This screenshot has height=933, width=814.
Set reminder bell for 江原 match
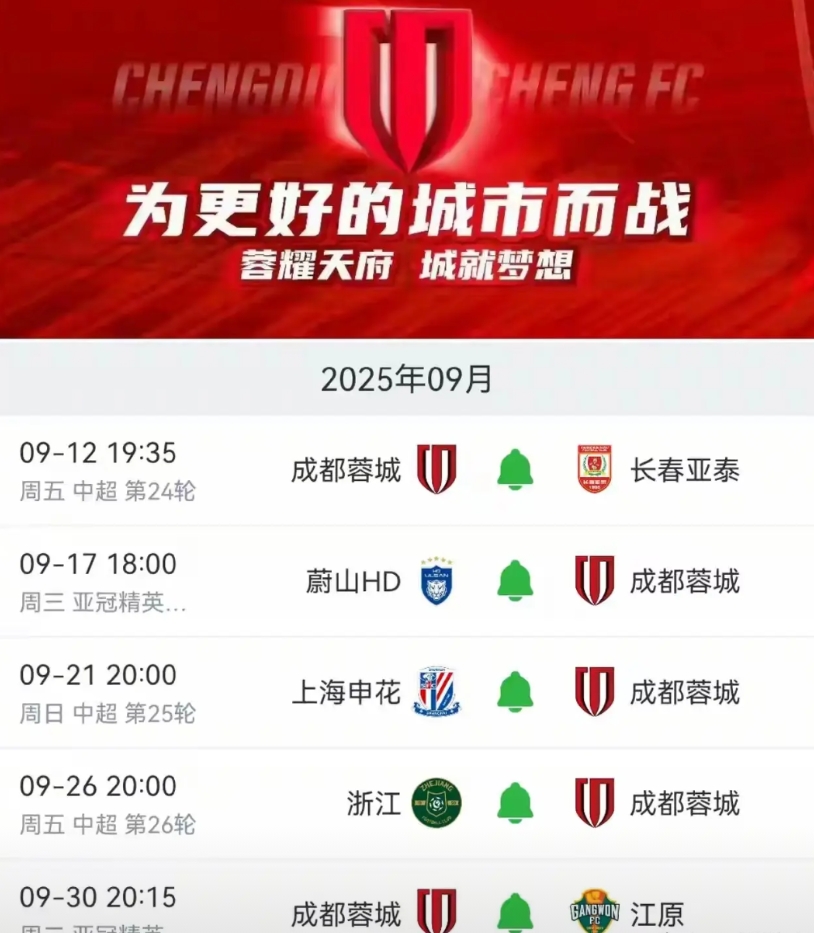tap(515, 913)
